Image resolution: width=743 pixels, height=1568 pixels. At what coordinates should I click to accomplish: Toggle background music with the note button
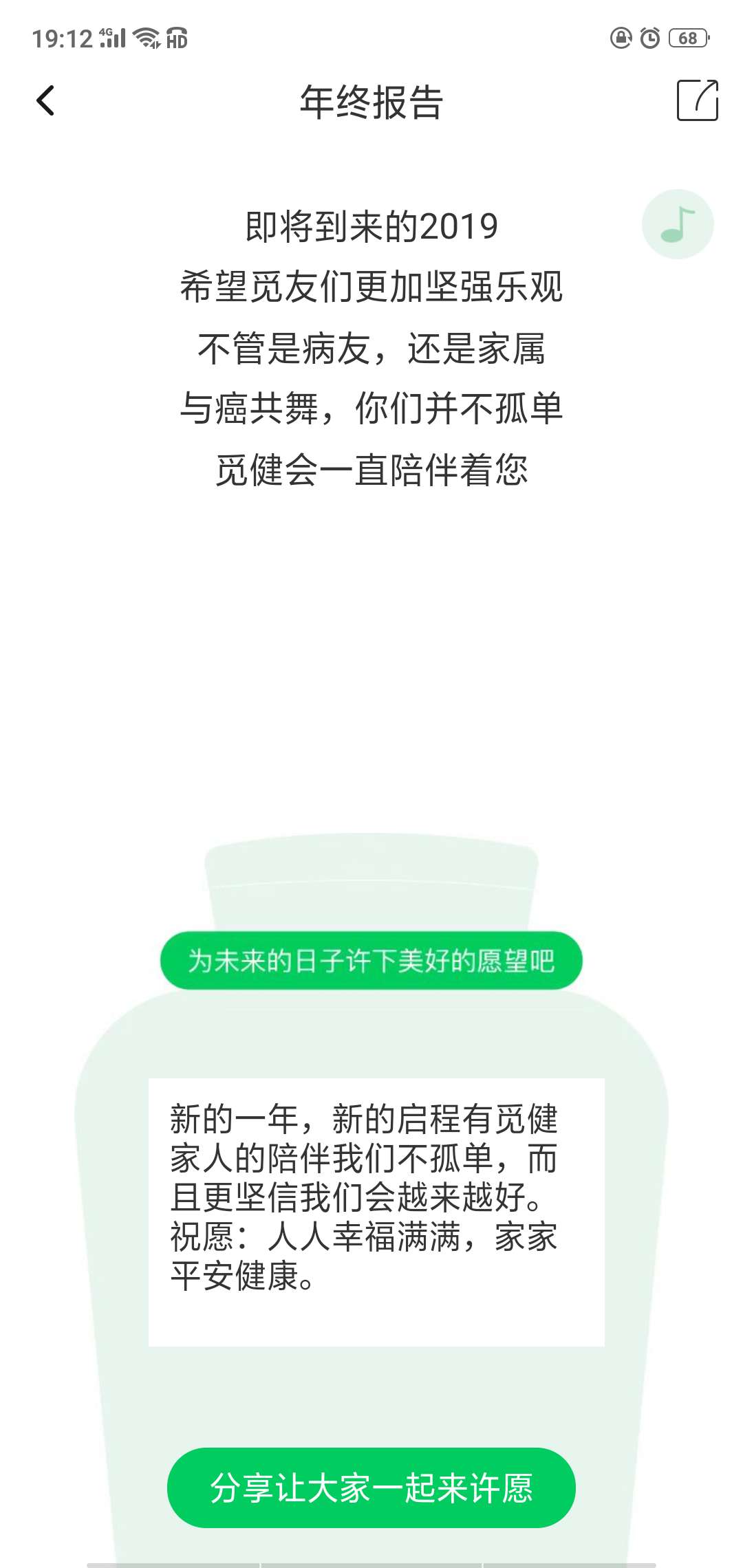pos(676,224)
